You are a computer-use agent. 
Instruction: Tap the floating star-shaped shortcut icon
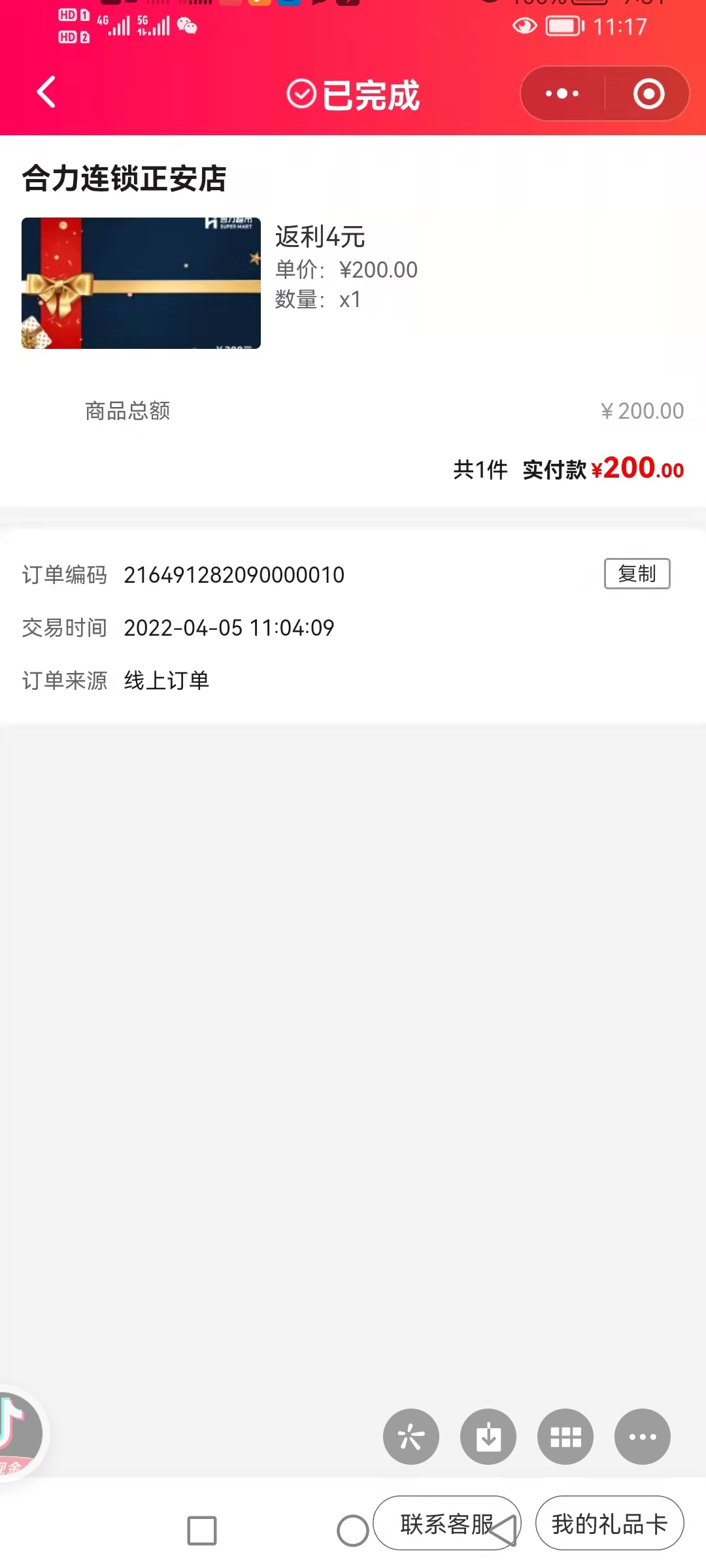coord(411,1437)
